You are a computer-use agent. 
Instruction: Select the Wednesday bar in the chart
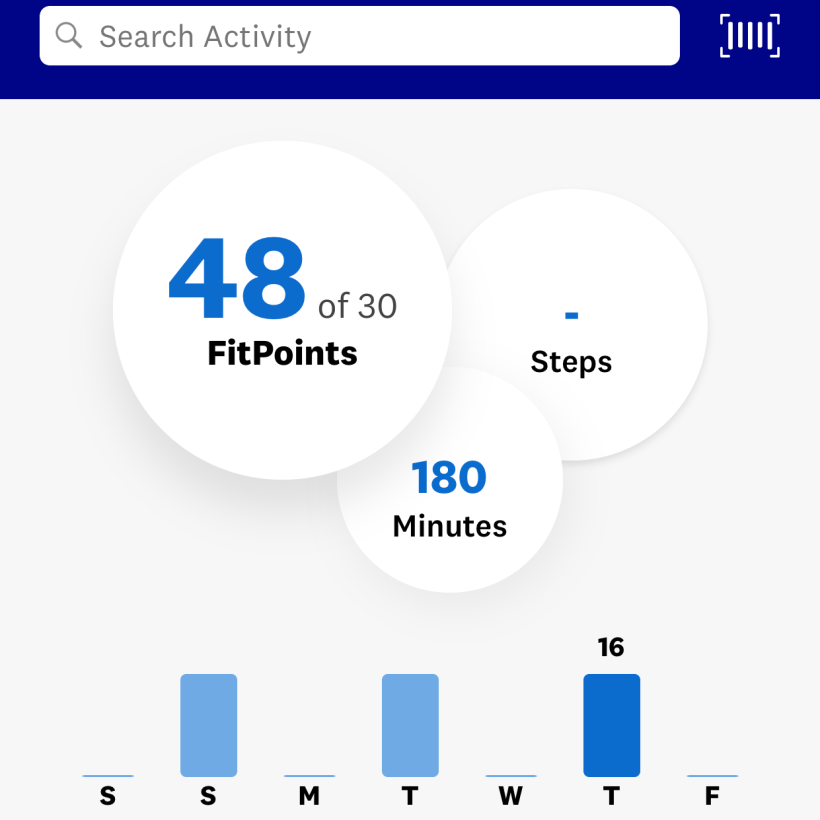(x=510, y=776)
